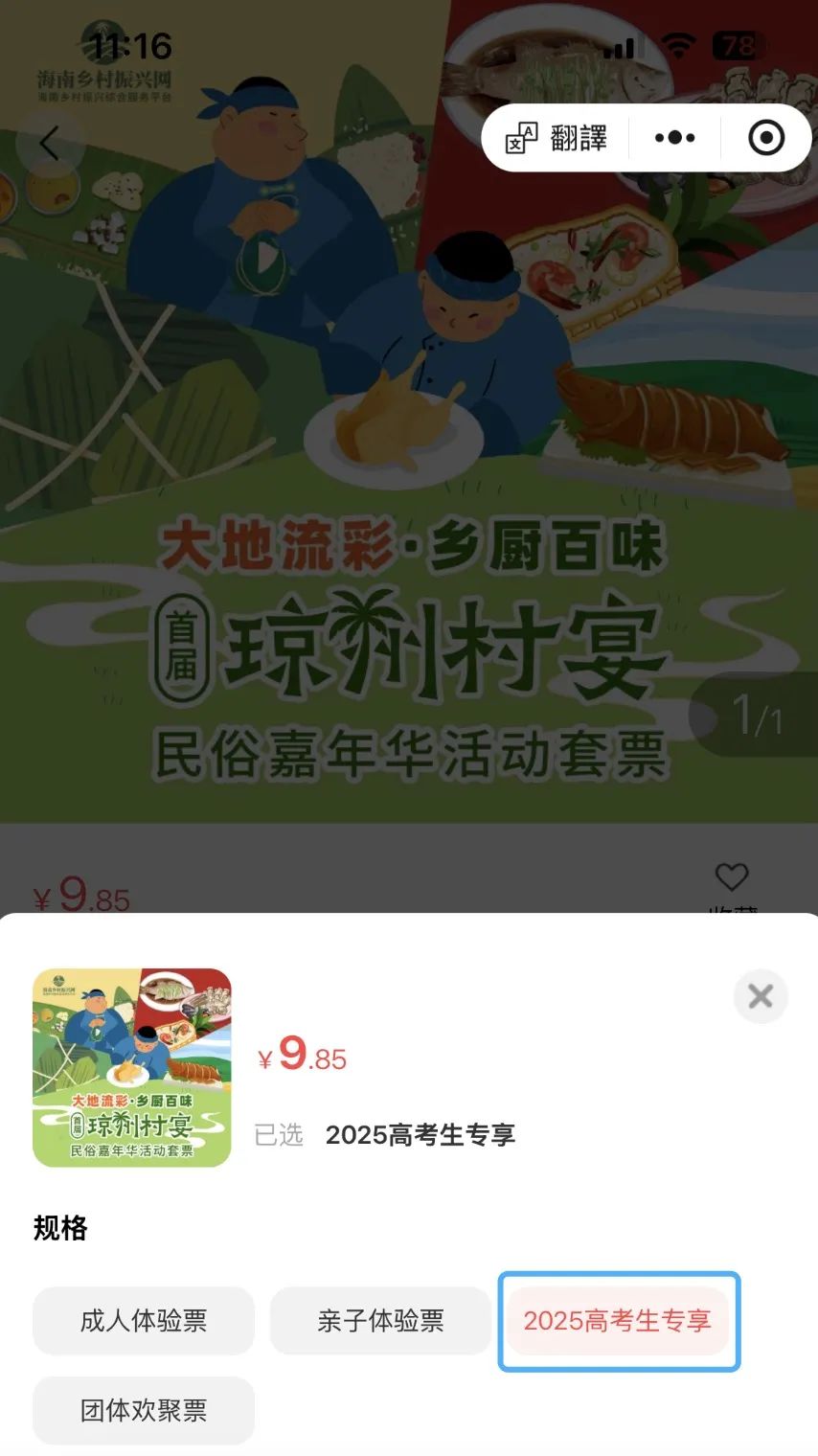The image size is (818, 1456).
Task: Tap the 翻譯 translate button
Action: (557, 138)
